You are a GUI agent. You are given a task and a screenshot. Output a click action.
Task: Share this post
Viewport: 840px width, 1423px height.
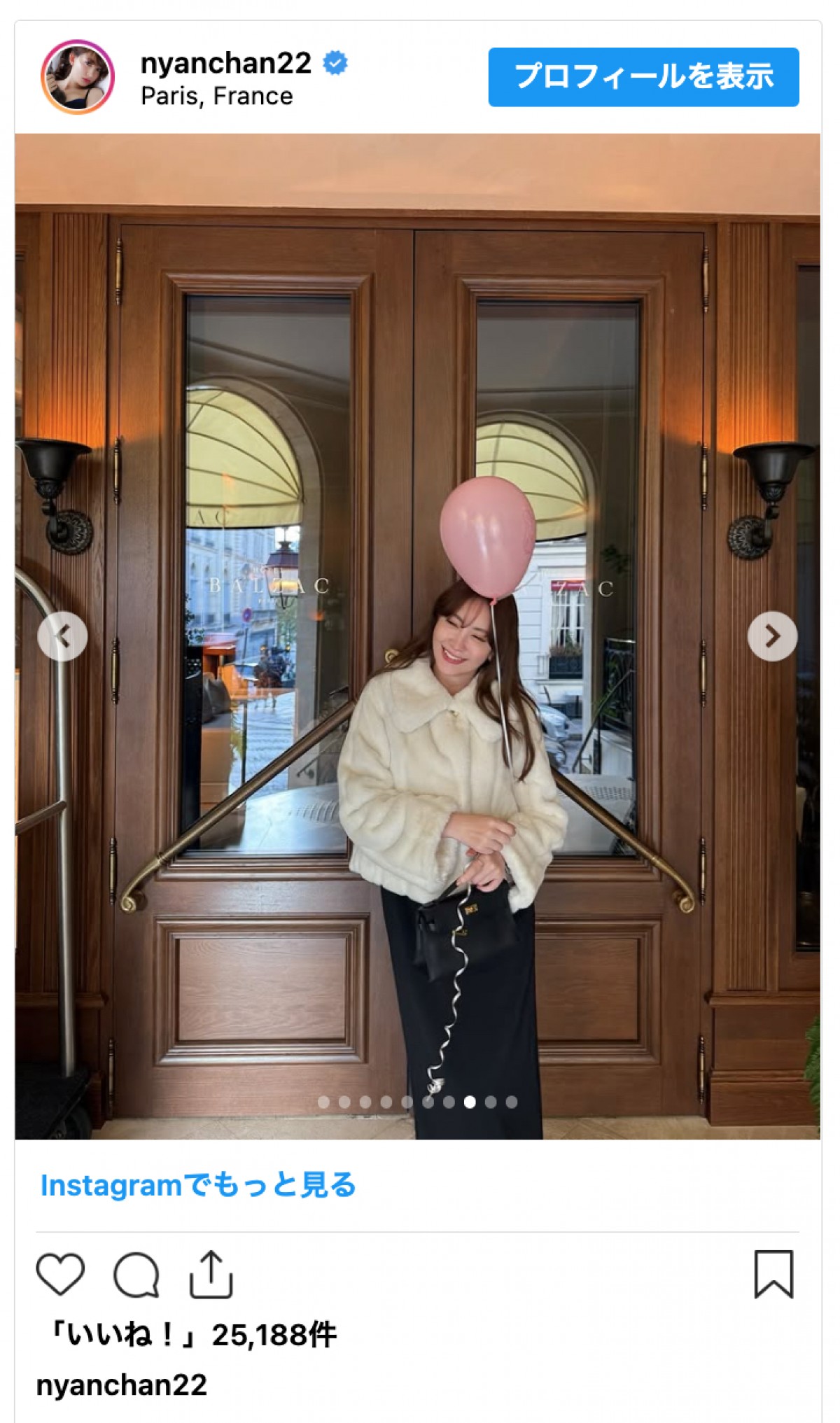tap(211, 1274)
